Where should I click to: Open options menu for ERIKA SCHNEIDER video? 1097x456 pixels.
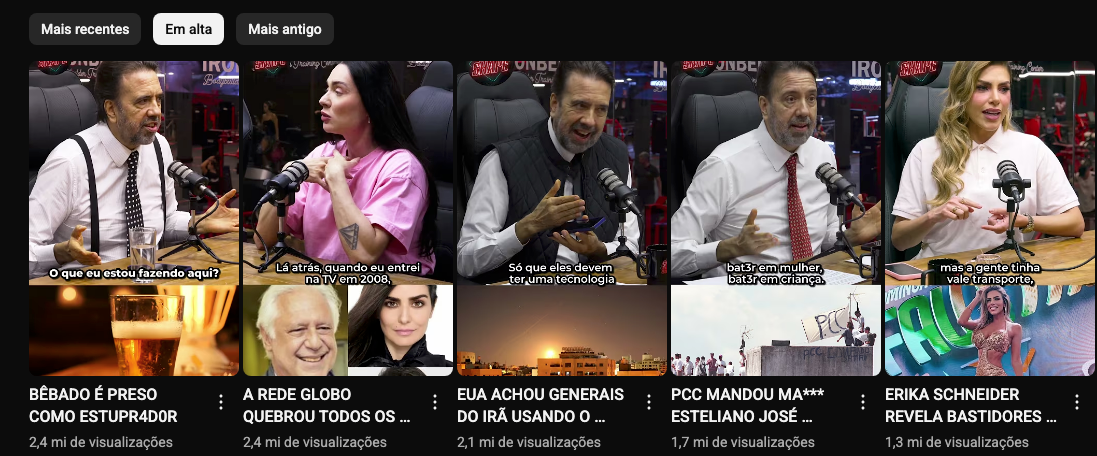(x=1077, y=402)
